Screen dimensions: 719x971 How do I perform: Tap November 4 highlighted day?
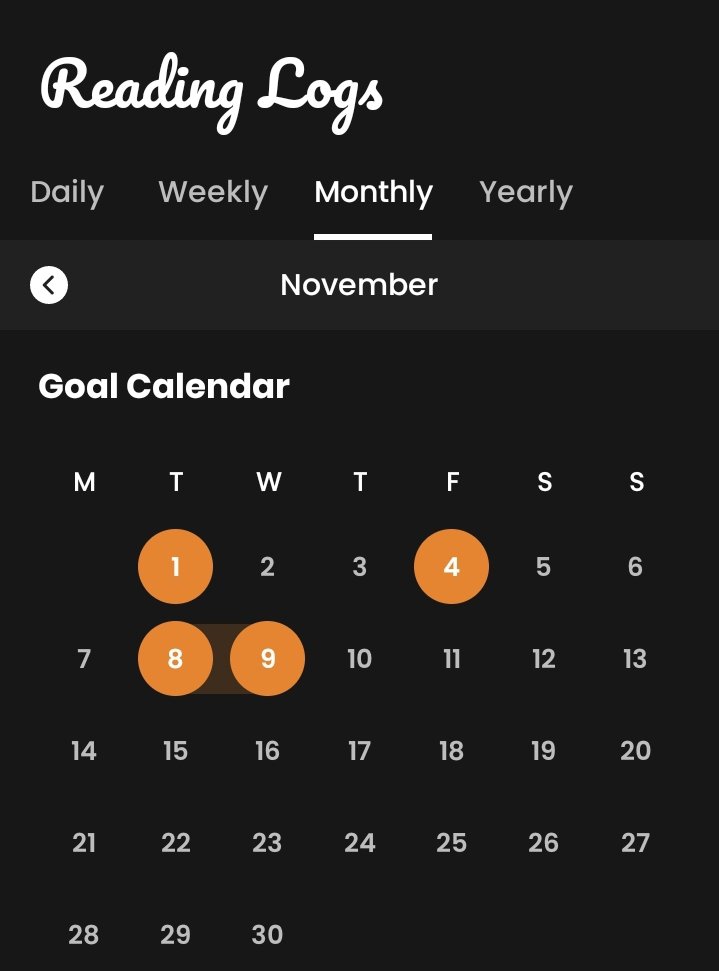[x=451, y=567]
